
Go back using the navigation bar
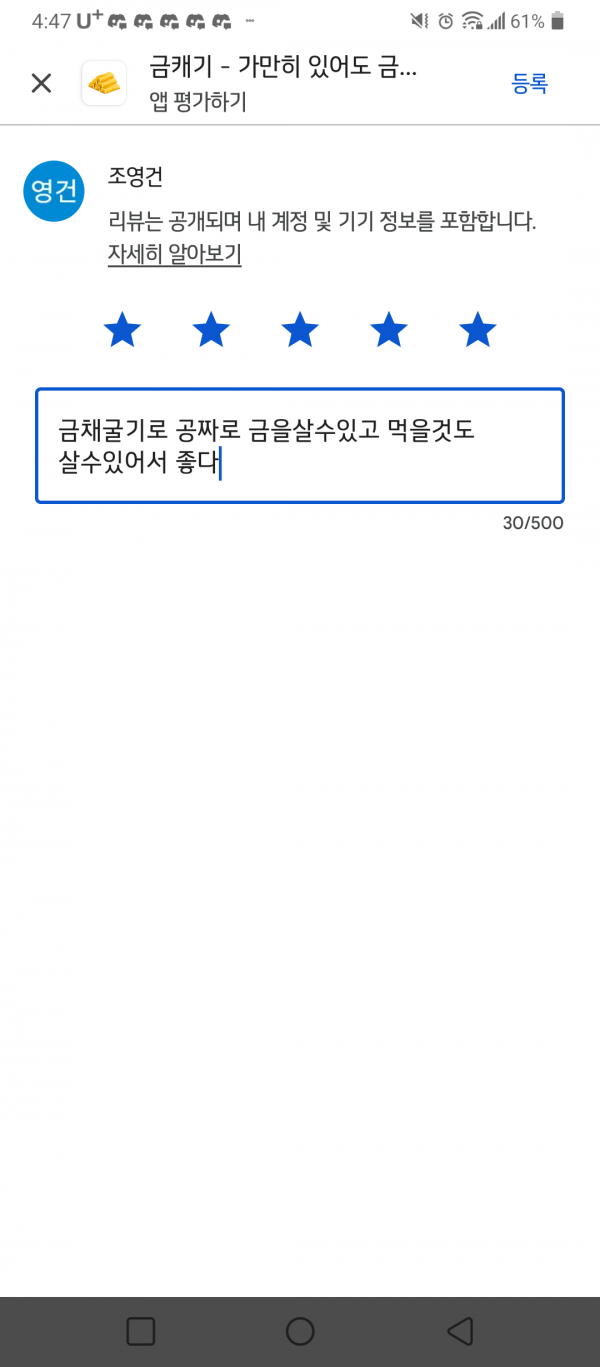tap(459, 1331)
